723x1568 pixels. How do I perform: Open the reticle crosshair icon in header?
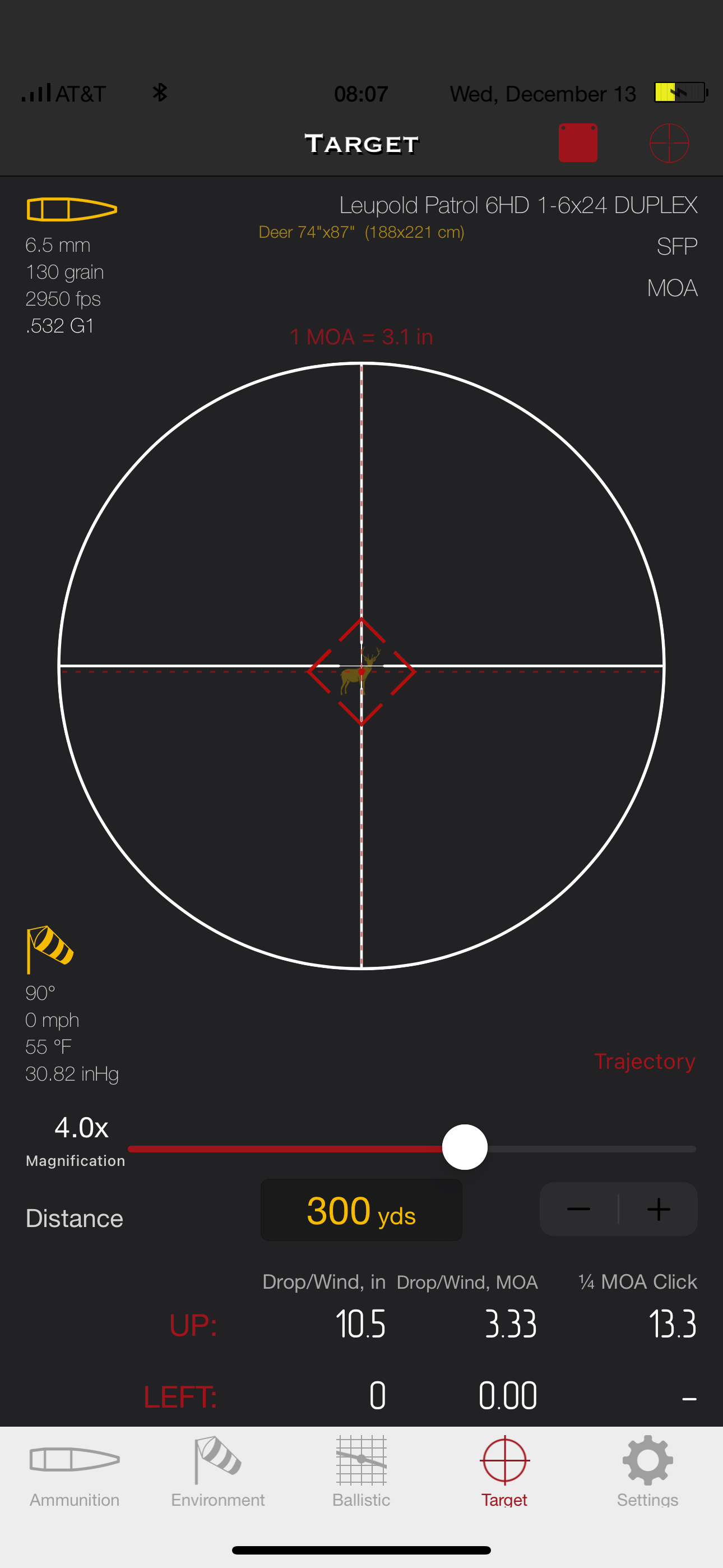pos(669,143)
